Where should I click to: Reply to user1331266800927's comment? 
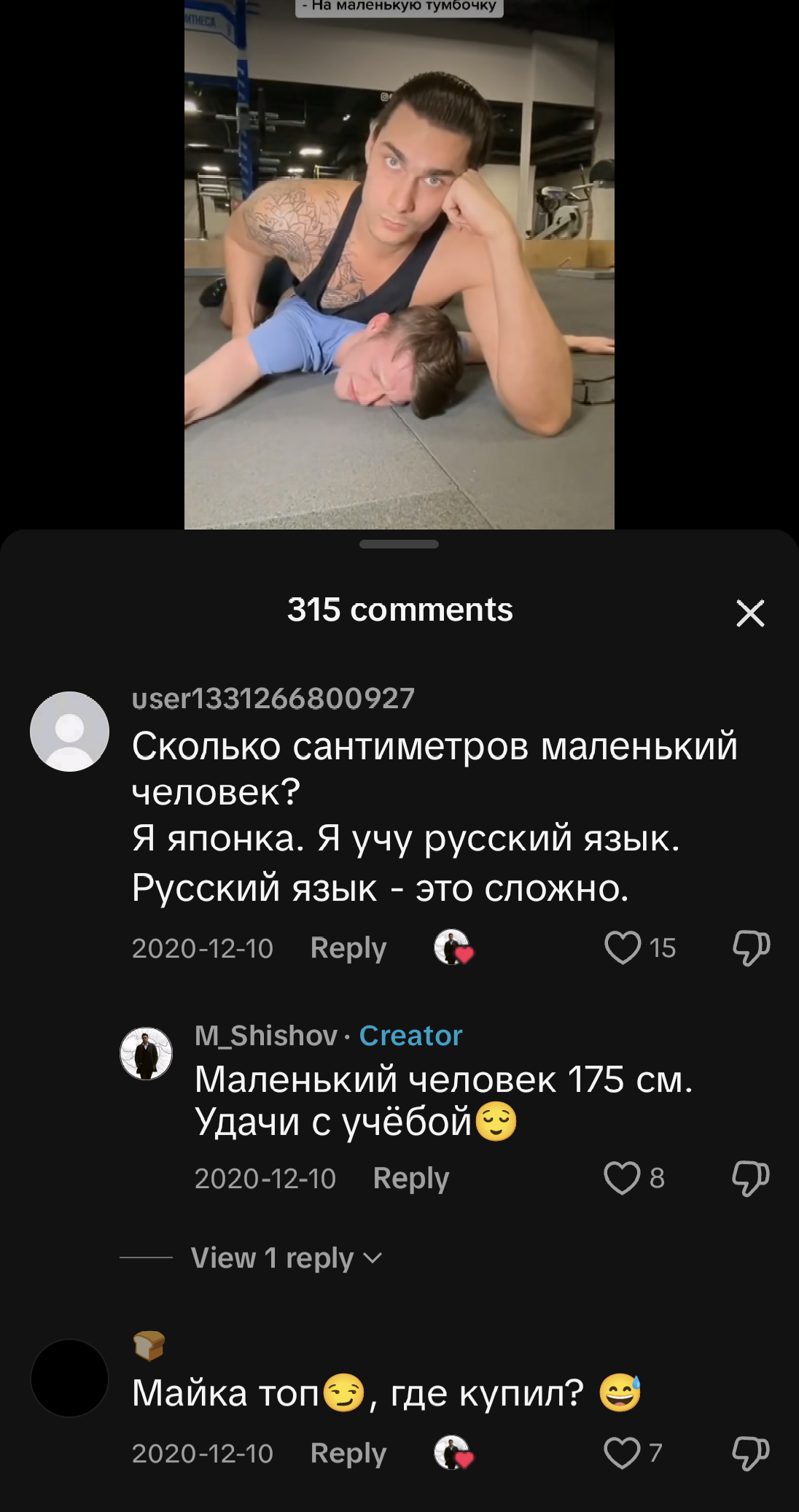click(x=348, y=947)
